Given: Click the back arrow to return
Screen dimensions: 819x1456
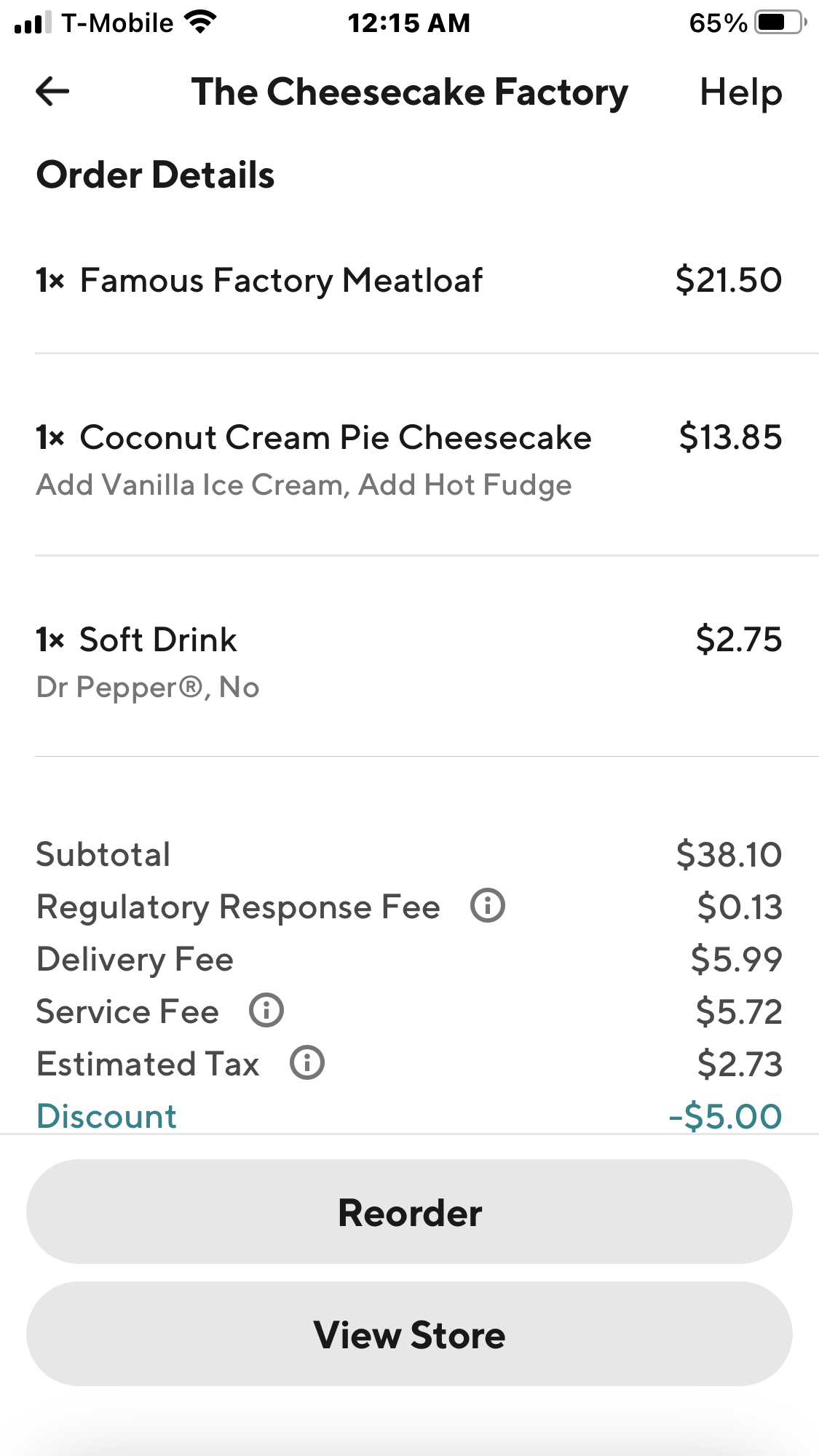Looking at the screenshot, I should click(x=51, y=92).
